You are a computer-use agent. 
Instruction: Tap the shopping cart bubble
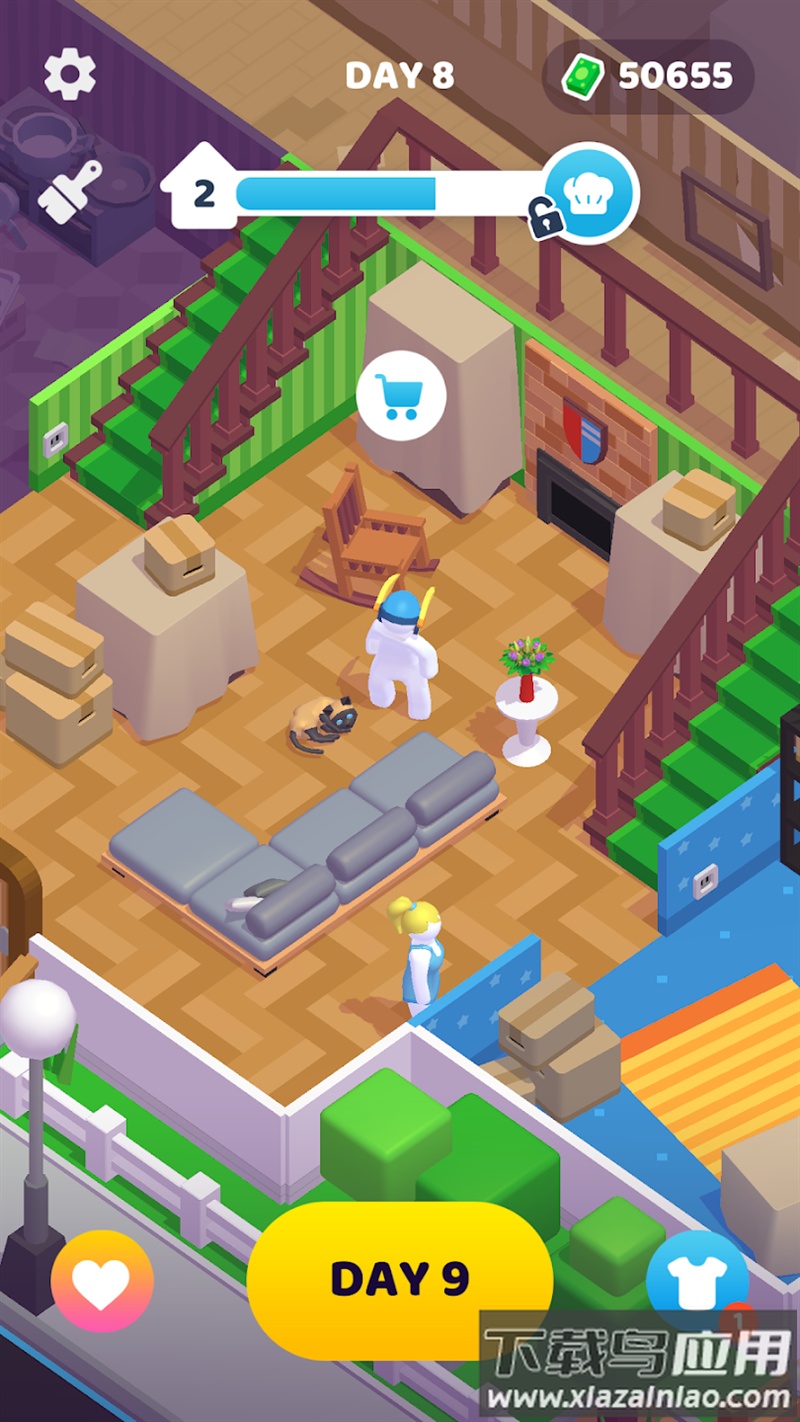pos(400,397)
